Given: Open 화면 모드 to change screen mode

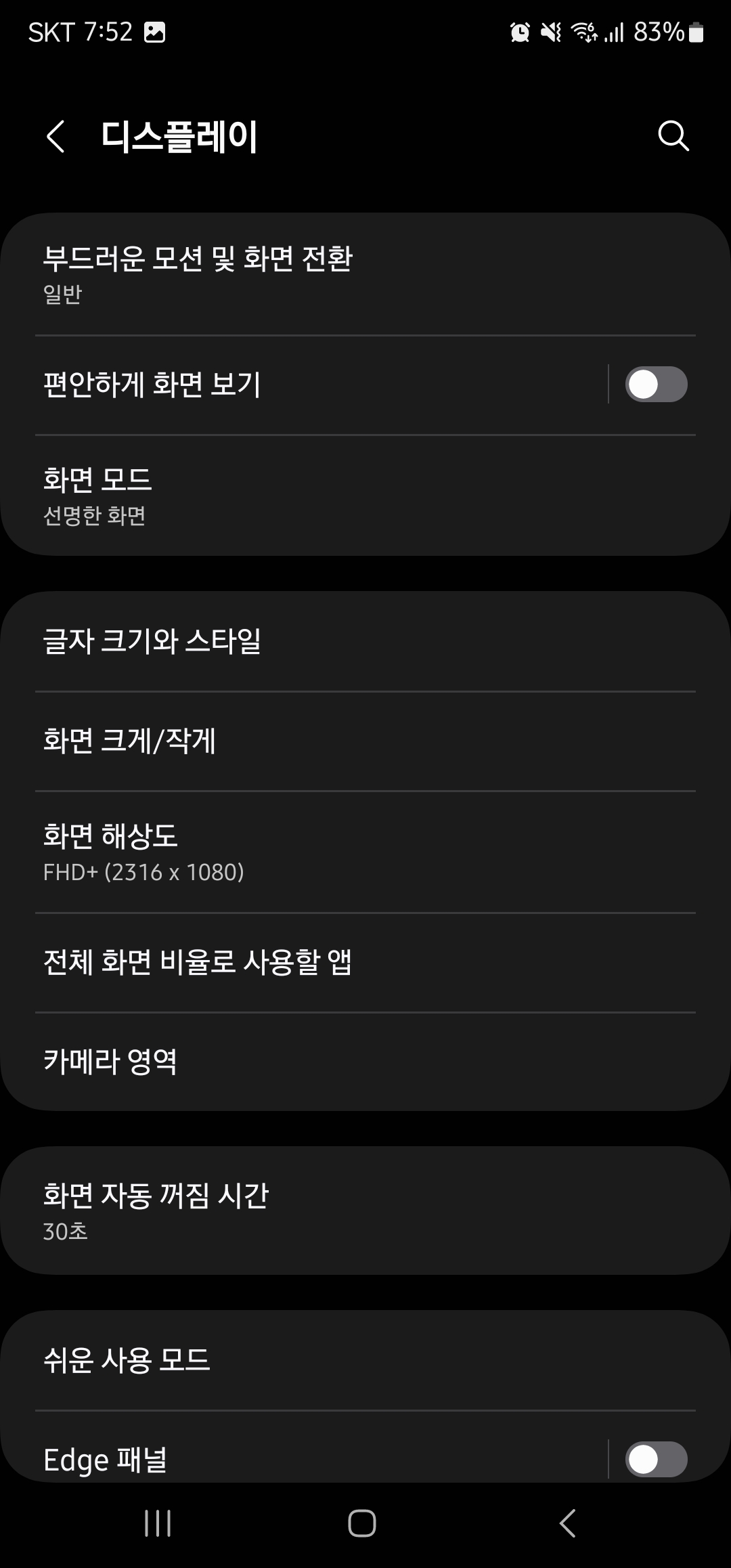Looking at the screenshot, I should 365,496.
